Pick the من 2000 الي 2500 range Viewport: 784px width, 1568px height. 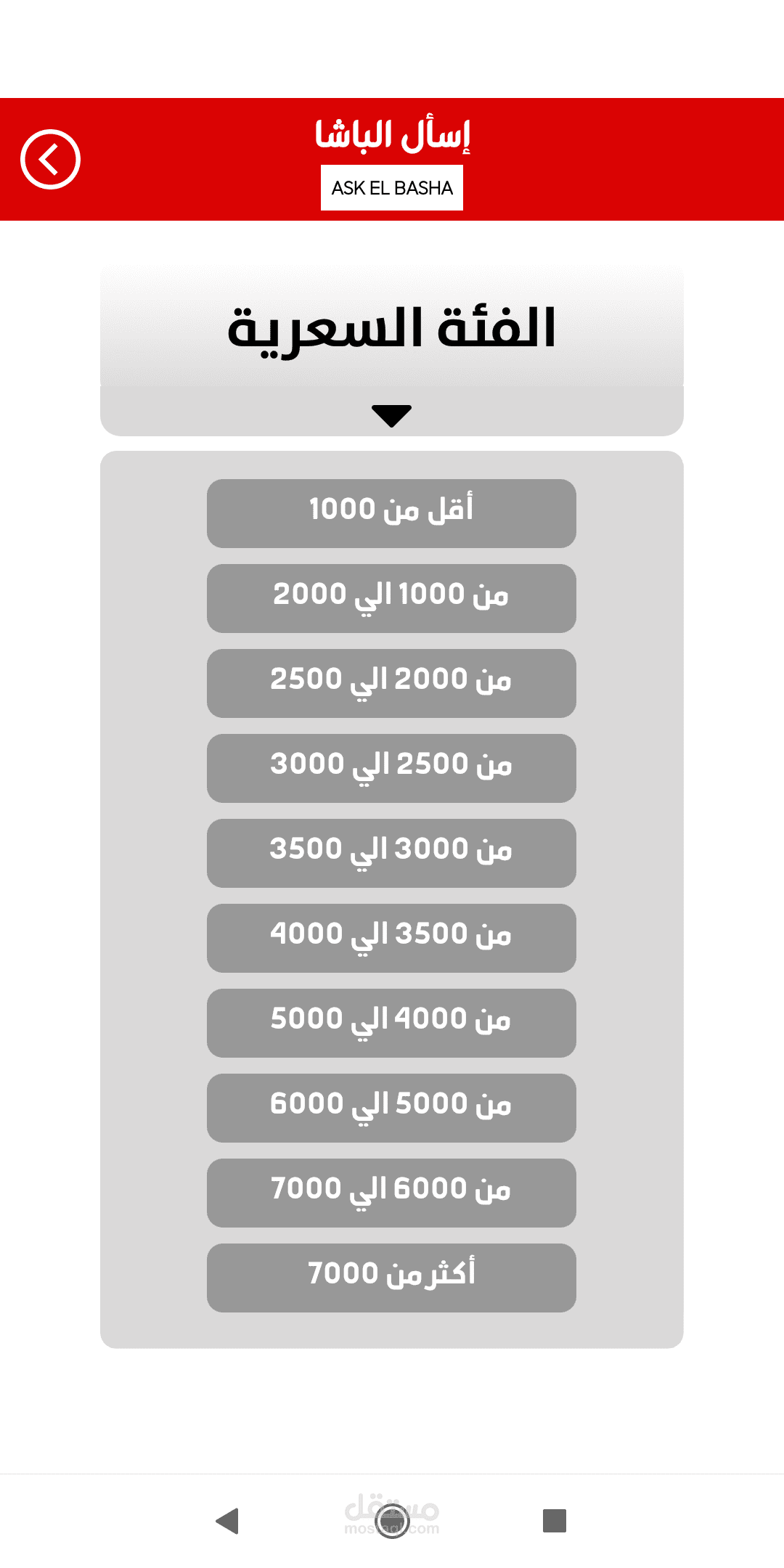pyautogui.click(x=391, y=683)
